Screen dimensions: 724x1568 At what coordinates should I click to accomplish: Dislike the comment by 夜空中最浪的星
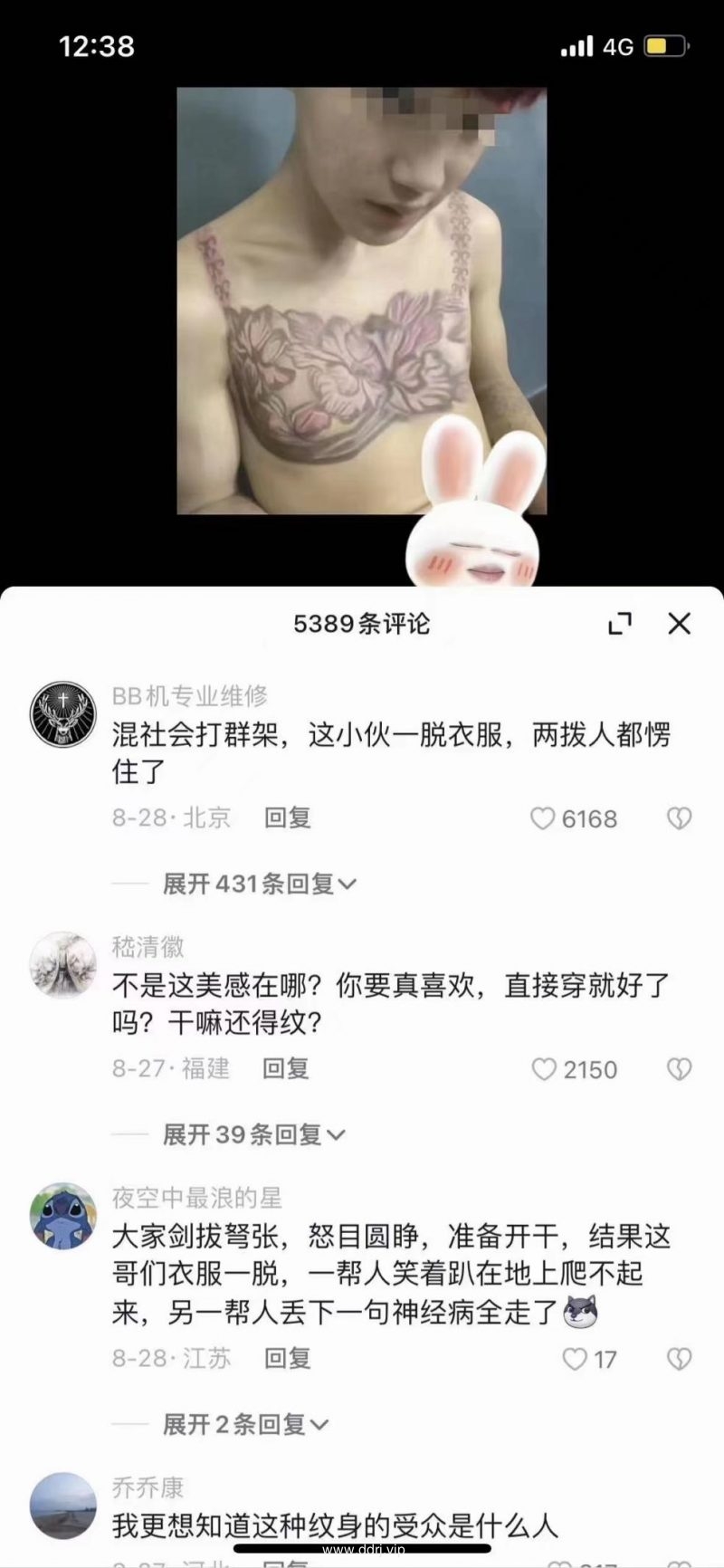pyautogui.click(x=679, y=1359)
